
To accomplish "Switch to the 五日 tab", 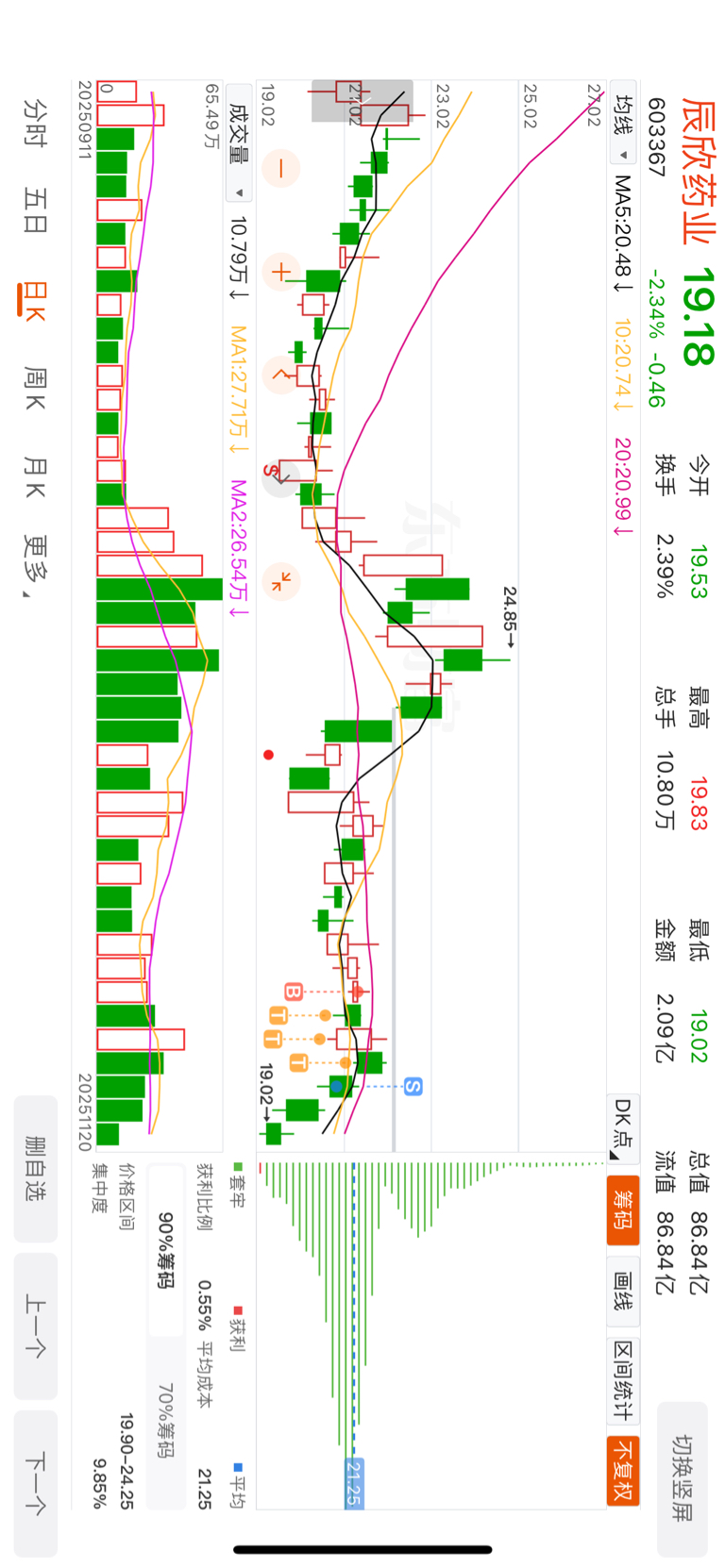I will pyautogui.click(x=36, y=209).
